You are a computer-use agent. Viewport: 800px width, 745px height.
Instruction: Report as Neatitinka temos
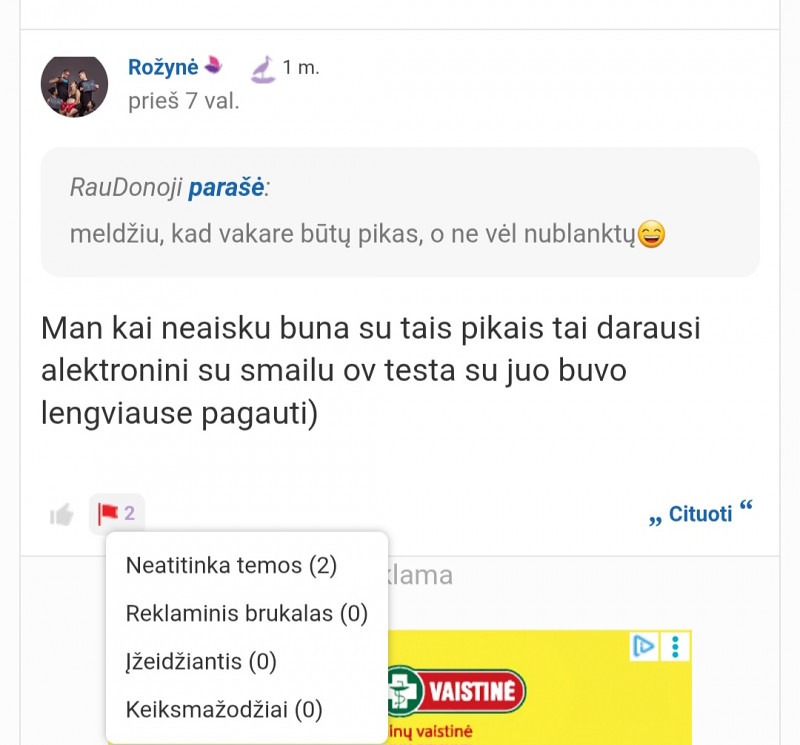(231, 565)
